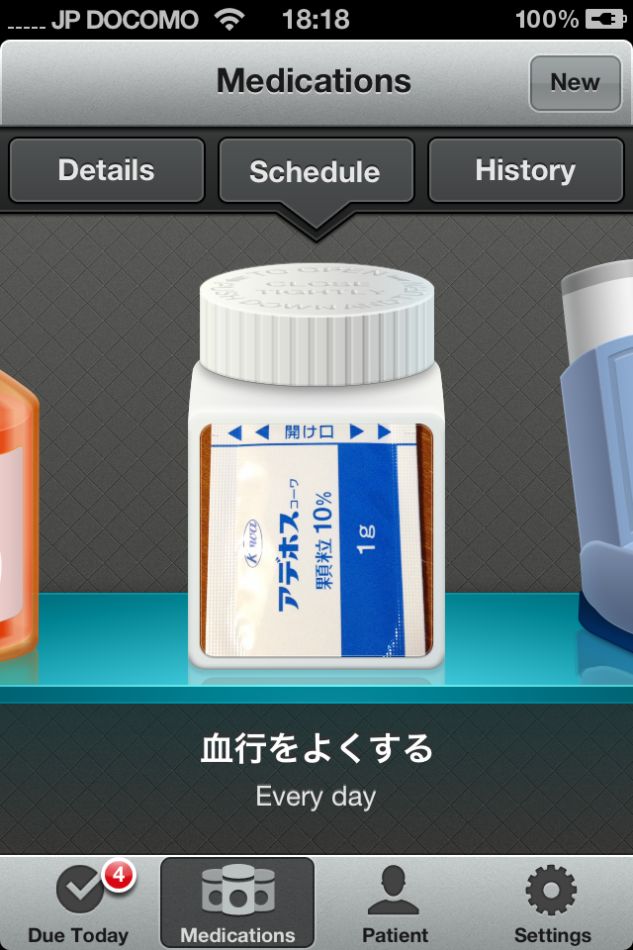Open Settings from the tab bar
Screen dimensions: 633x950
pos(552,904)
